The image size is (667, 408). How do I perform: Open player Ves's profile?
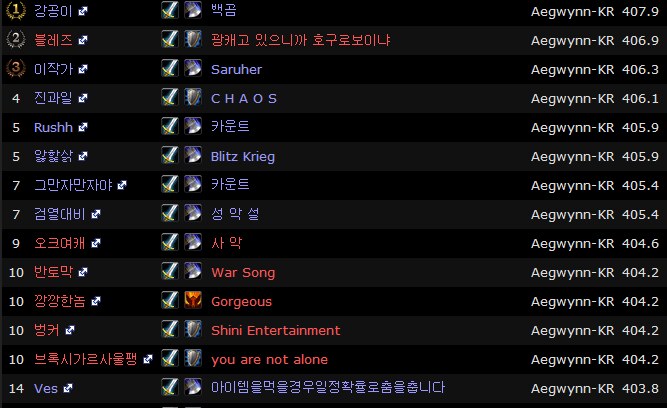tap(45, 388)
